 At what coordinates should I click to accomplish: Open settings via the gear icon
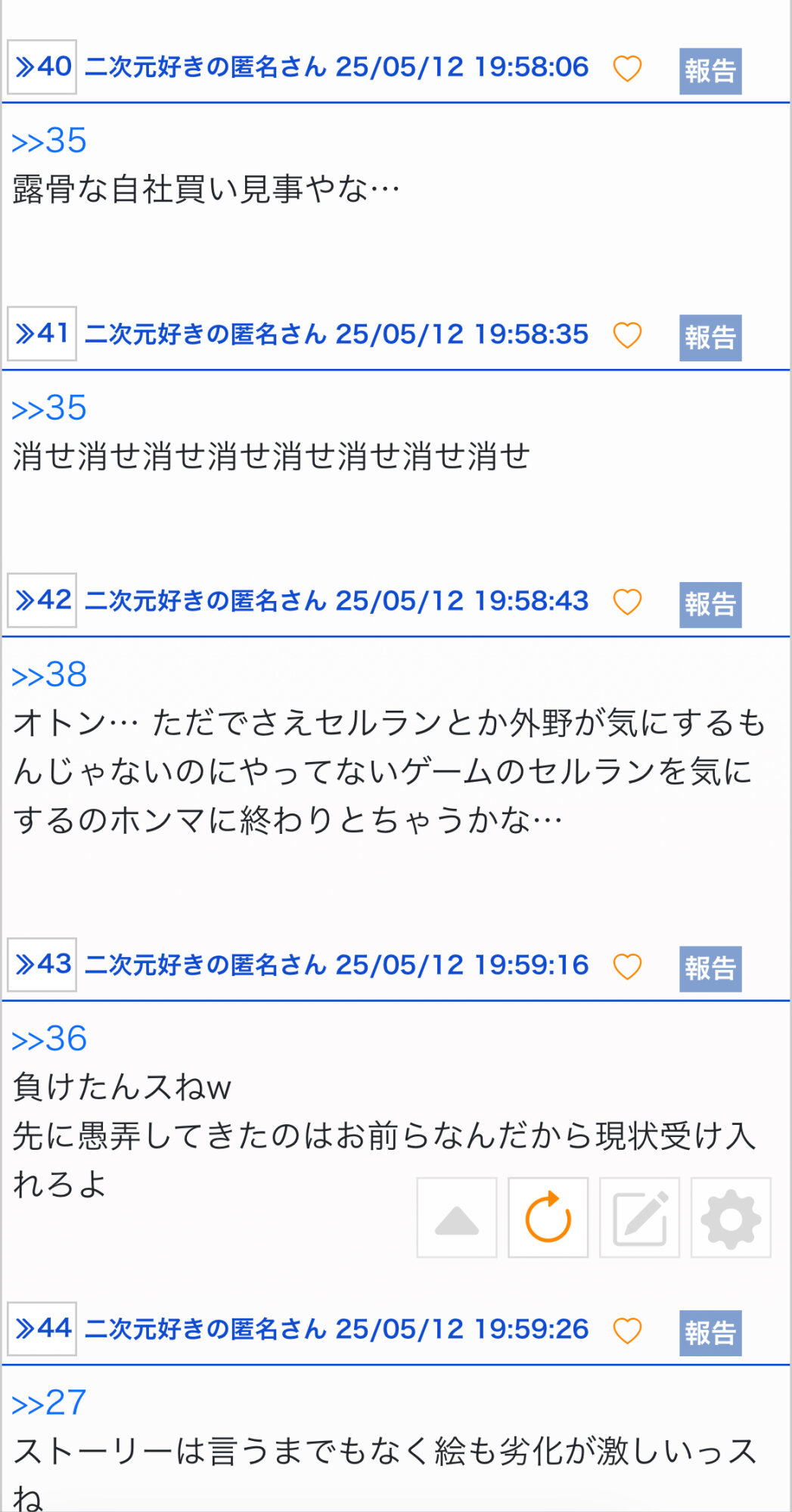731,1218
